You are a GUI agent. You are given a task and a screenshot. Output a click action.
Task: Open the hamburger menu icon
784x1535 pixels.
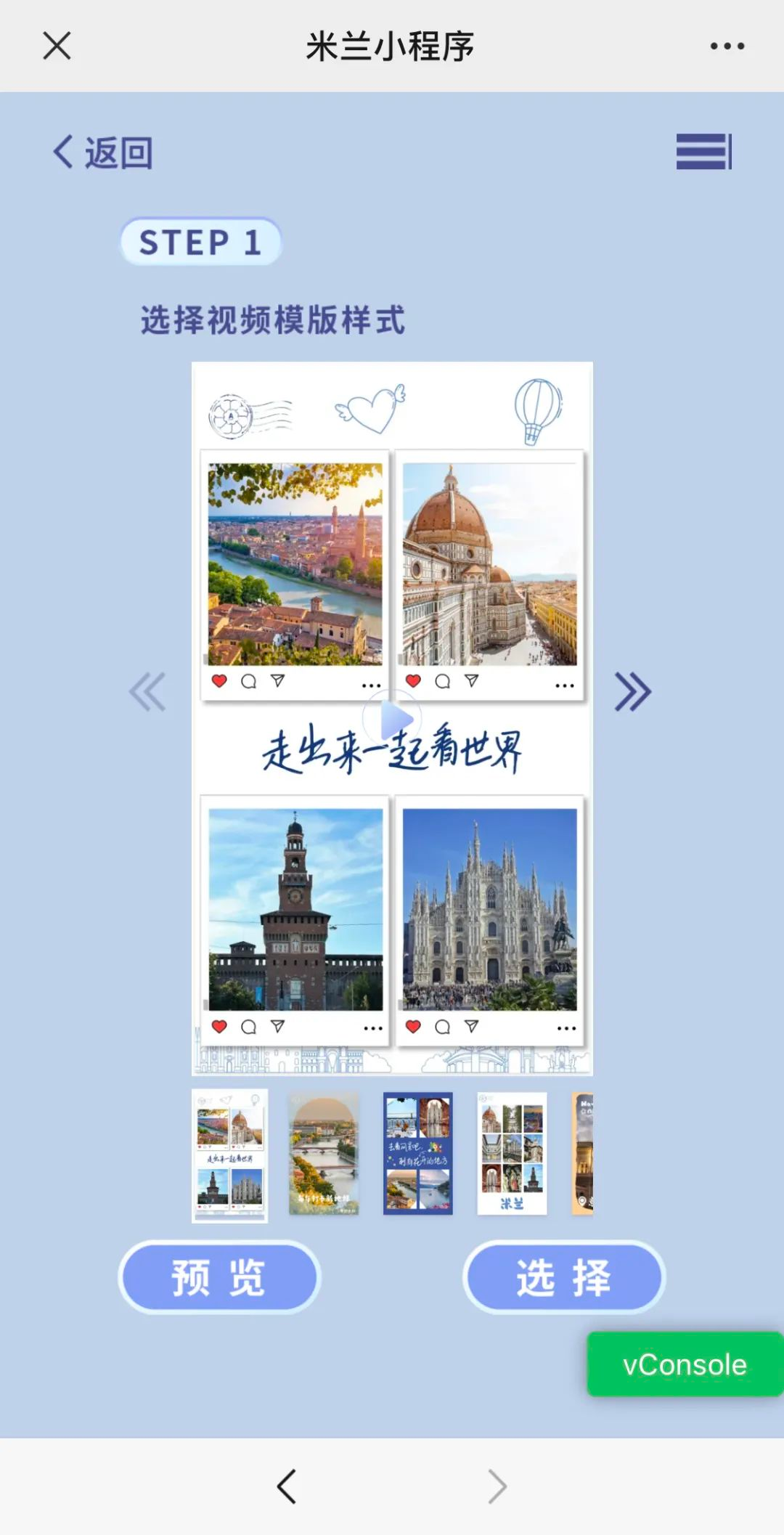(703, 152)
